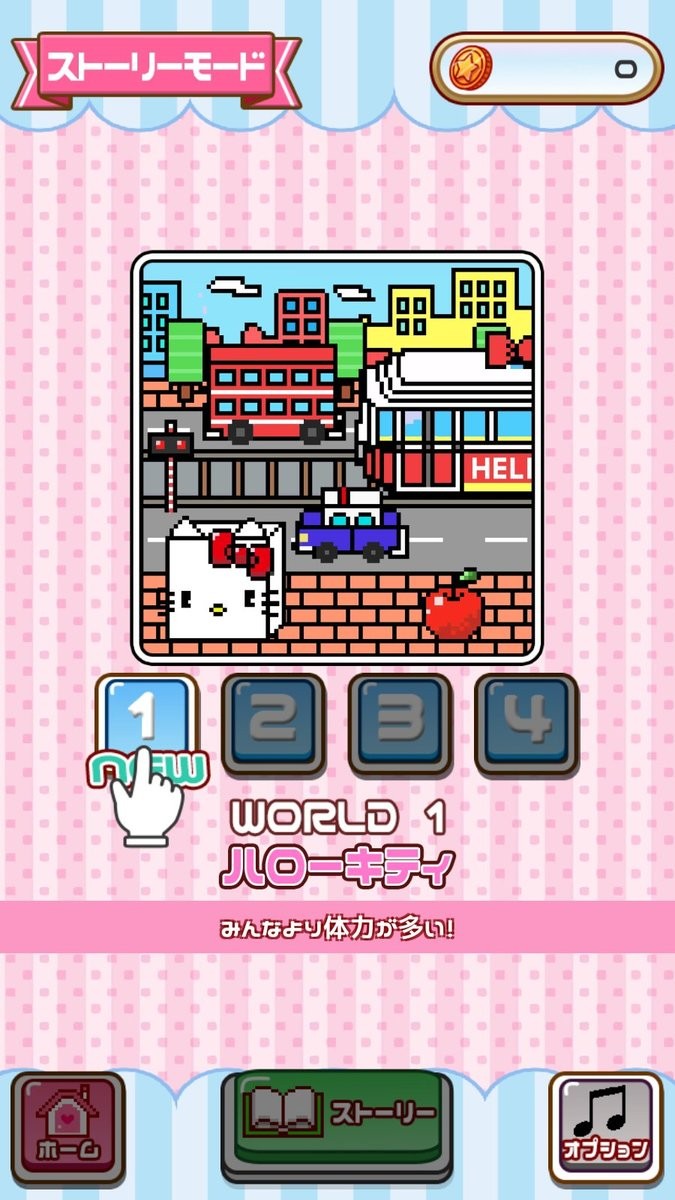Select locked world 2 button

point(273,724)
